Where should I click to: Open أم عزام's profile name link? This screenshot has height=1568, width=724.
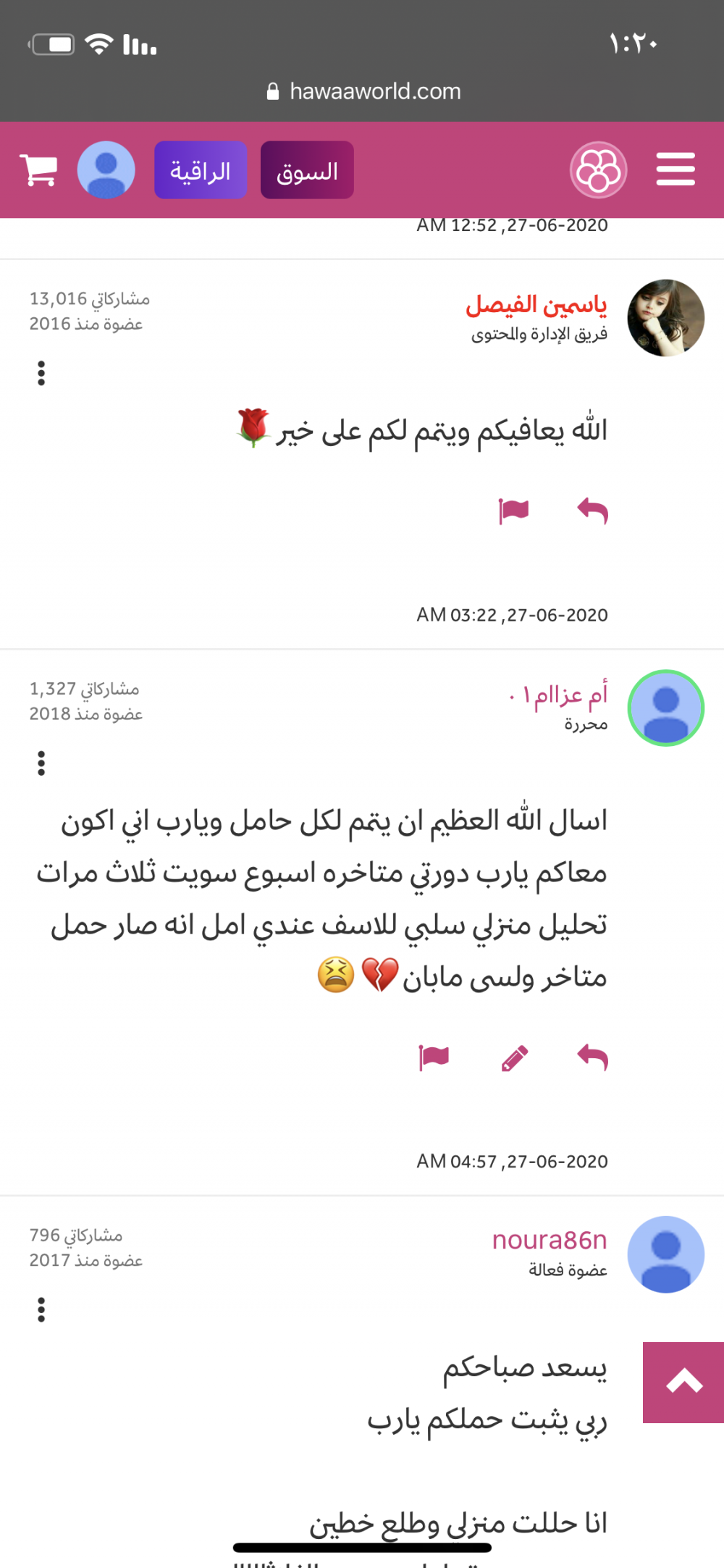click(558, 695)
